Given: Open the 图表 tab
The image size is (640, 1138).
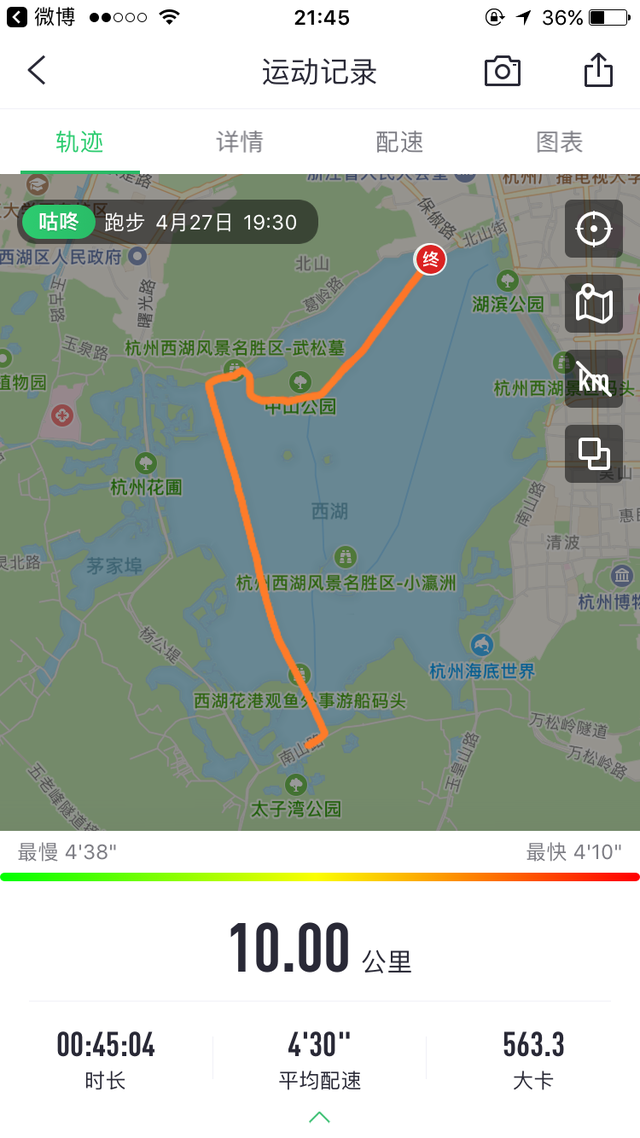Looking at the screenshot, I should pyautogui.click(x=559, y=142).
